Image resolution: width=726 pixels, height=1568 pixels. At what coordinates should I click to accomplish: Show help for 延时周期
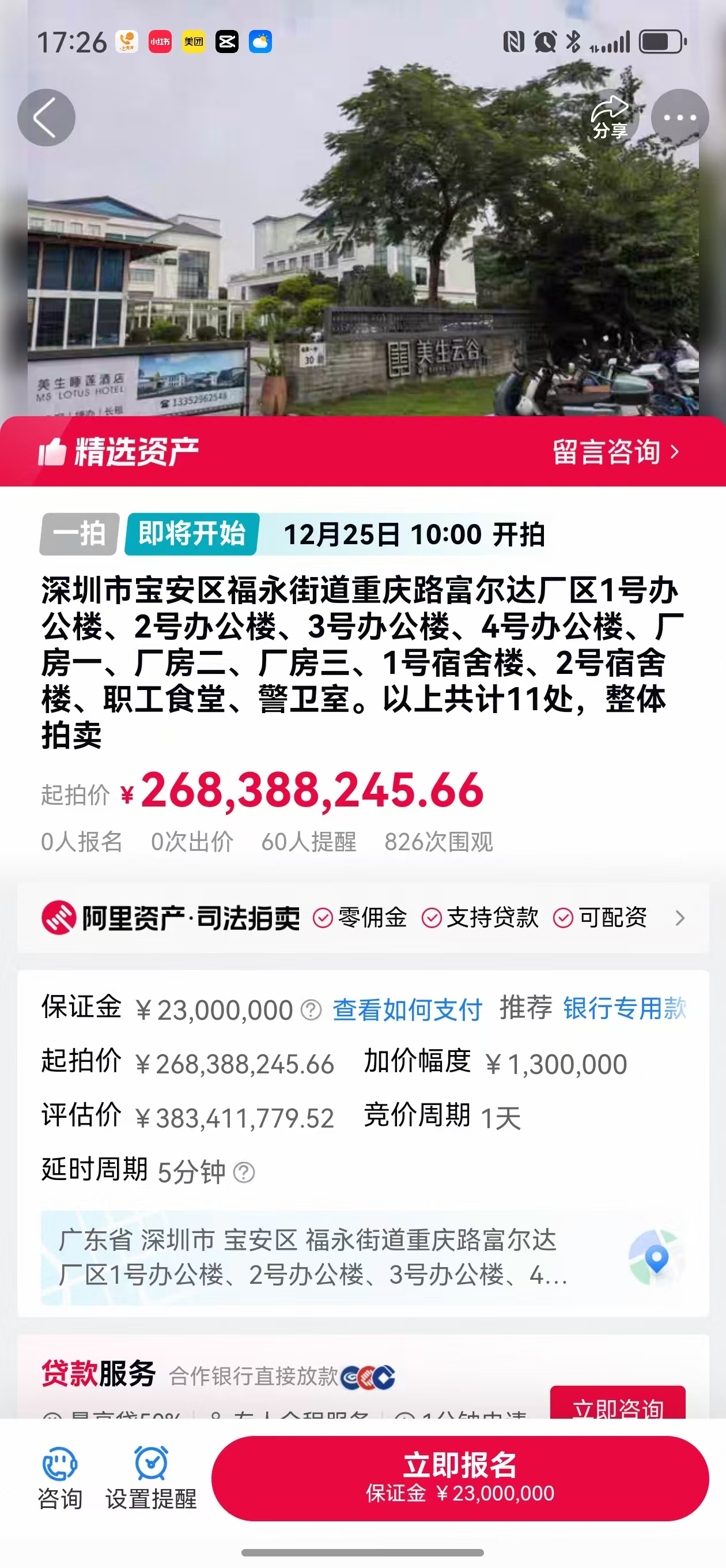(244, 1172)
